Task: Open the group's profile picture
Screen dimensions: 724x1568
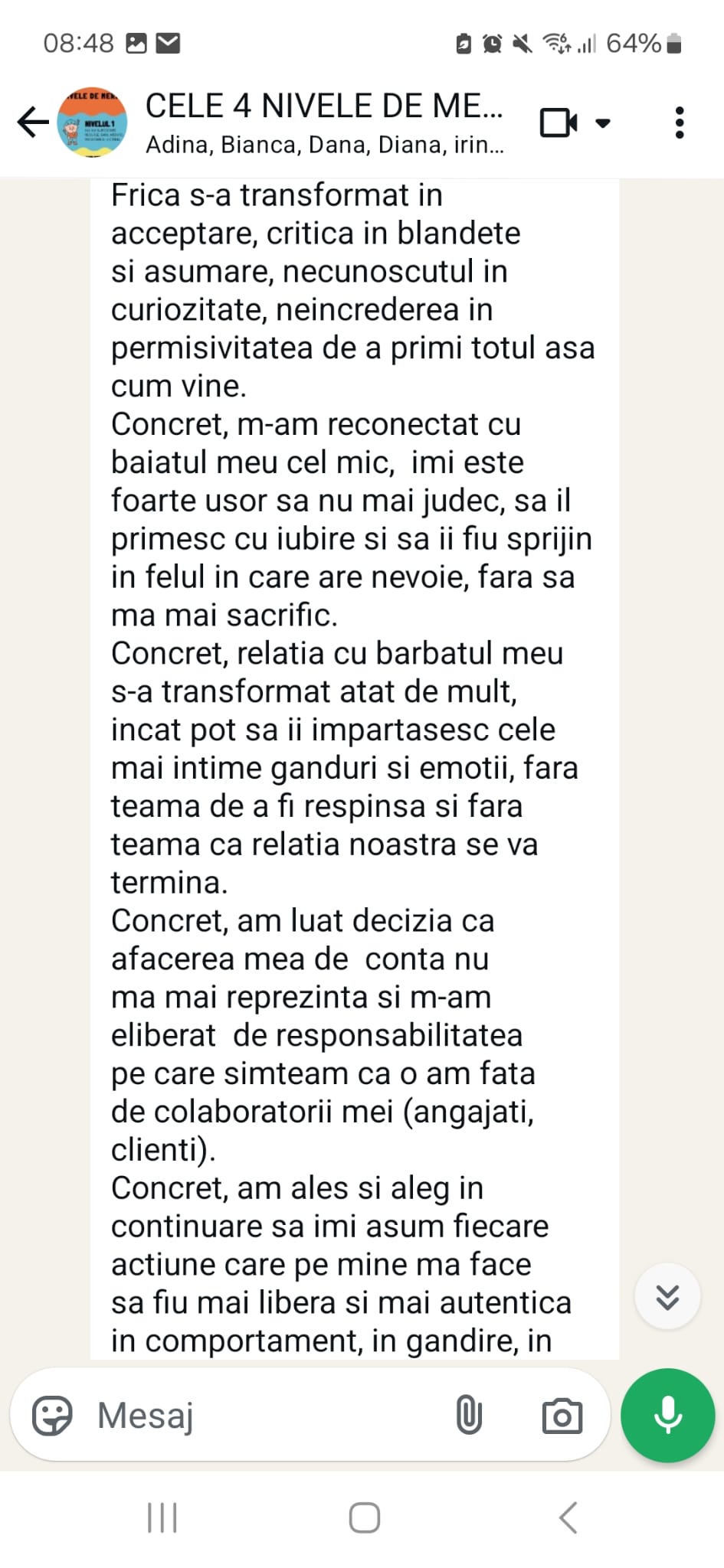Action: tap(93, 122)
